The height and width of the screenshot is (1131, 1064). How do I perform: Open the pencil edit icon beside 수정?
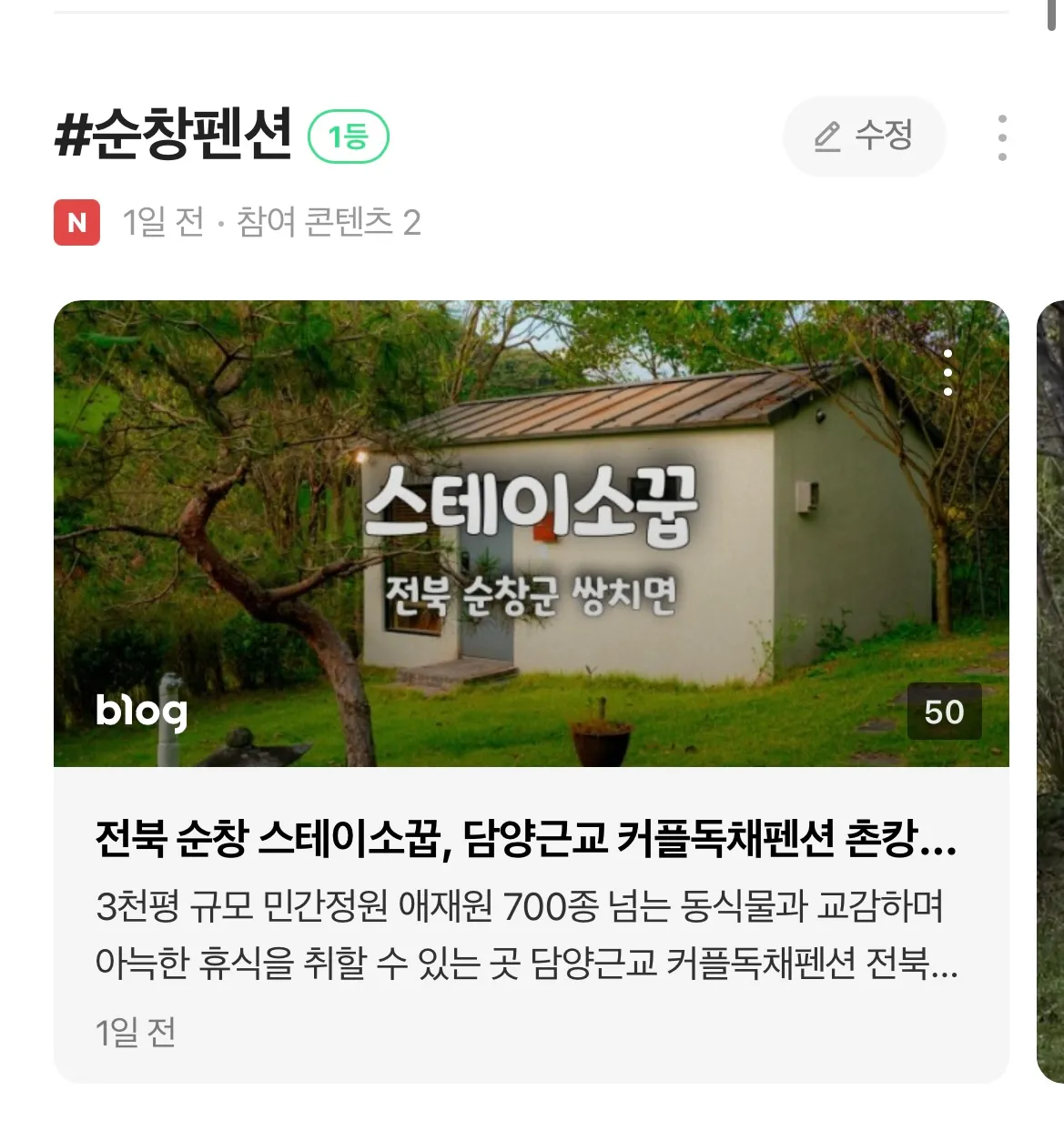click(x=826, y=135)
